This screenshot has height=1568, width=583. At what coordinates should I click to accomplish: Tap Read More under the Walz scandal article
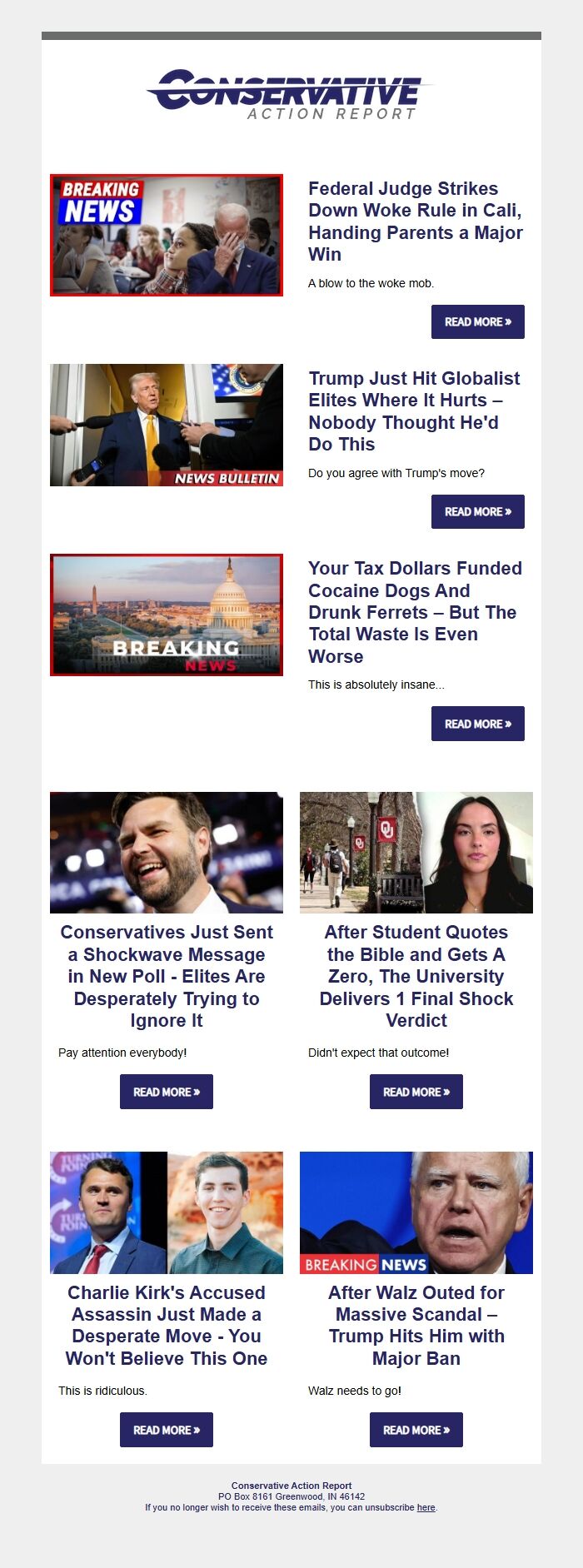point(416,1430)
